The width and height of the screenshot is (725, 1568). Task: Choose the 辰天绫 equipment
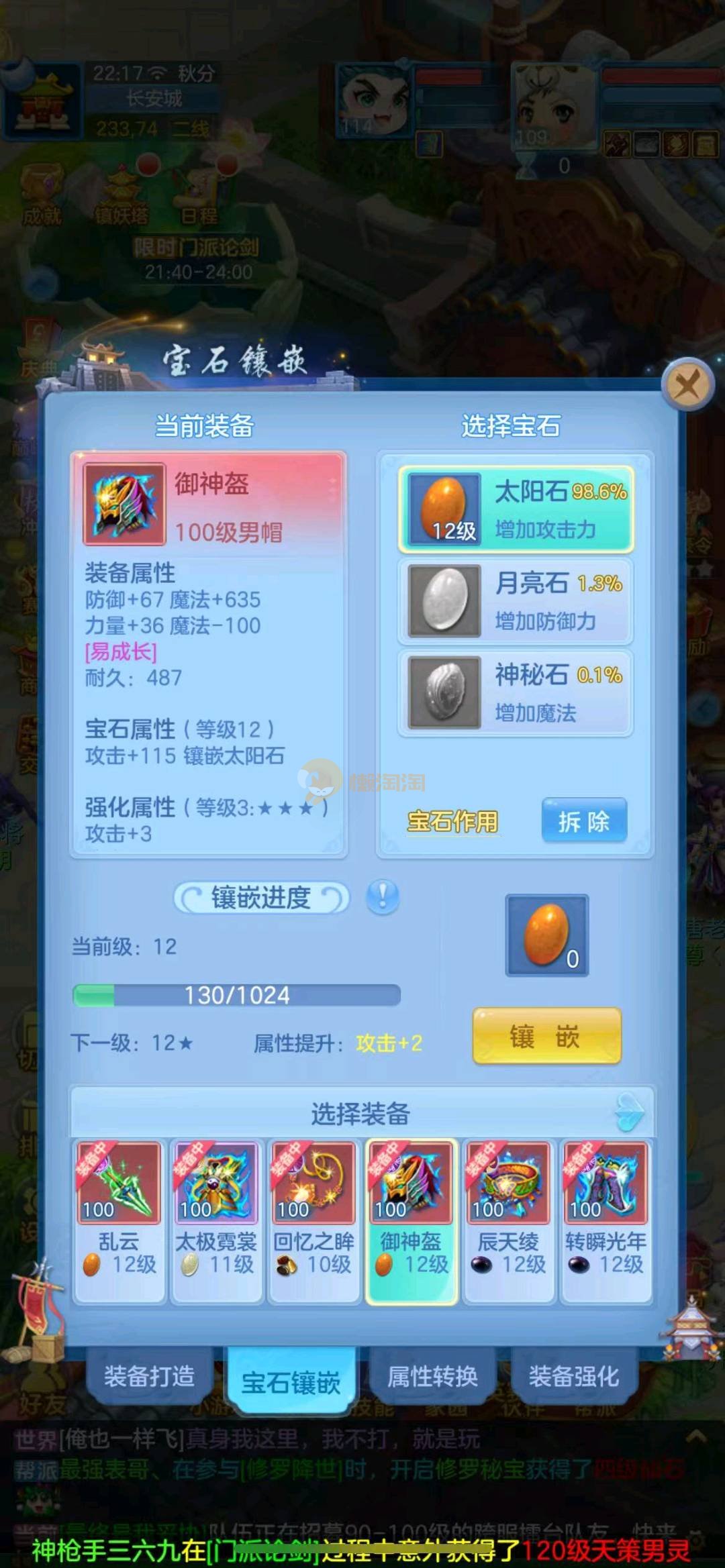(x=508, y=1221)
